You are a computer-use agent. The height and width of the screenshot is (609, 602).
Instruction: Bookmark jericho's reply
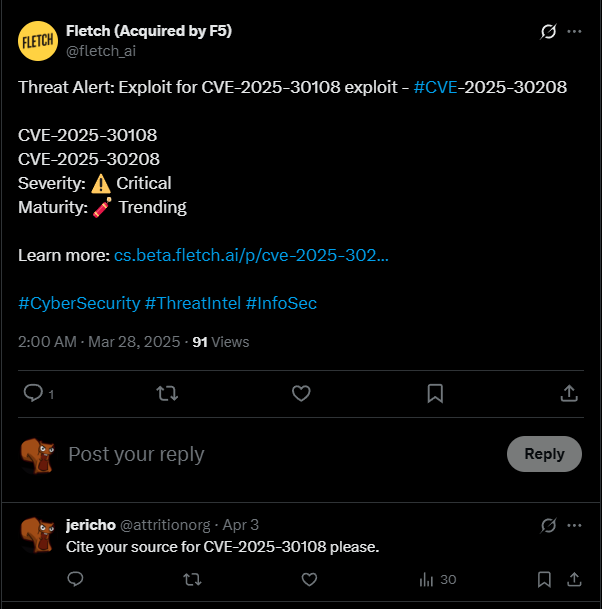543,579
